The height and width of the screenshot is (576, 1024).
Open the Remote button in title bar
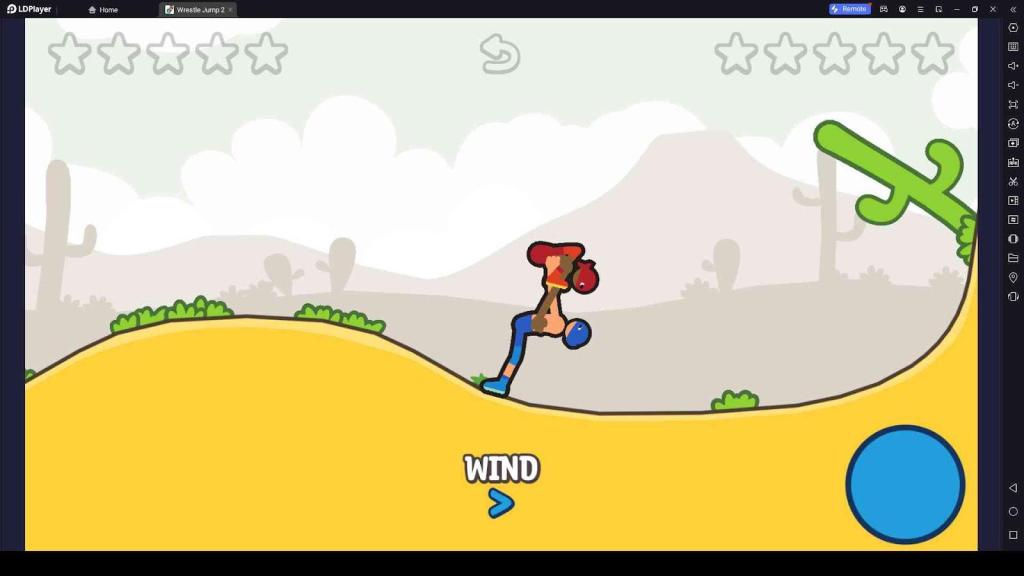[849, 9]
